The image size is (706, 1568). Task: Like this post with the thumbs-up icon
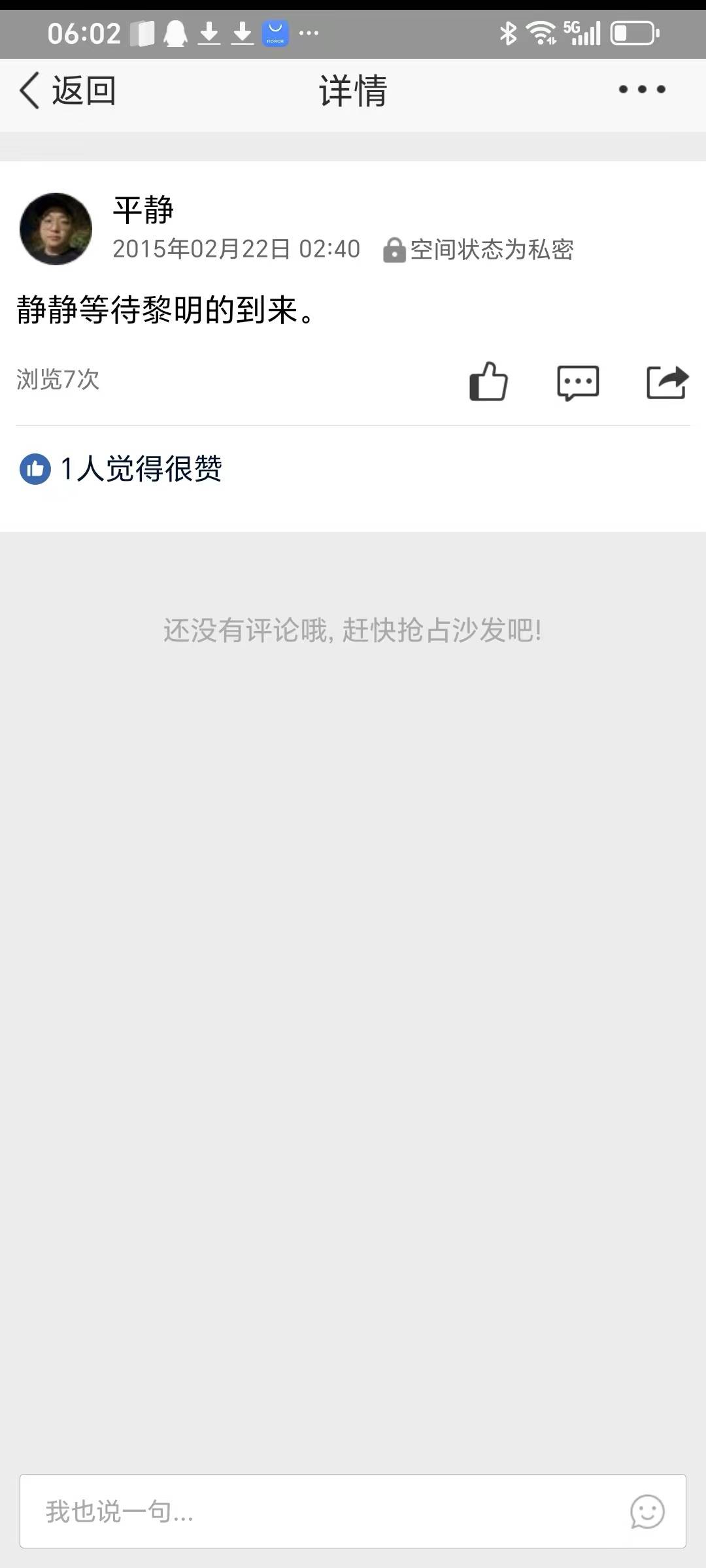(488, 381)
